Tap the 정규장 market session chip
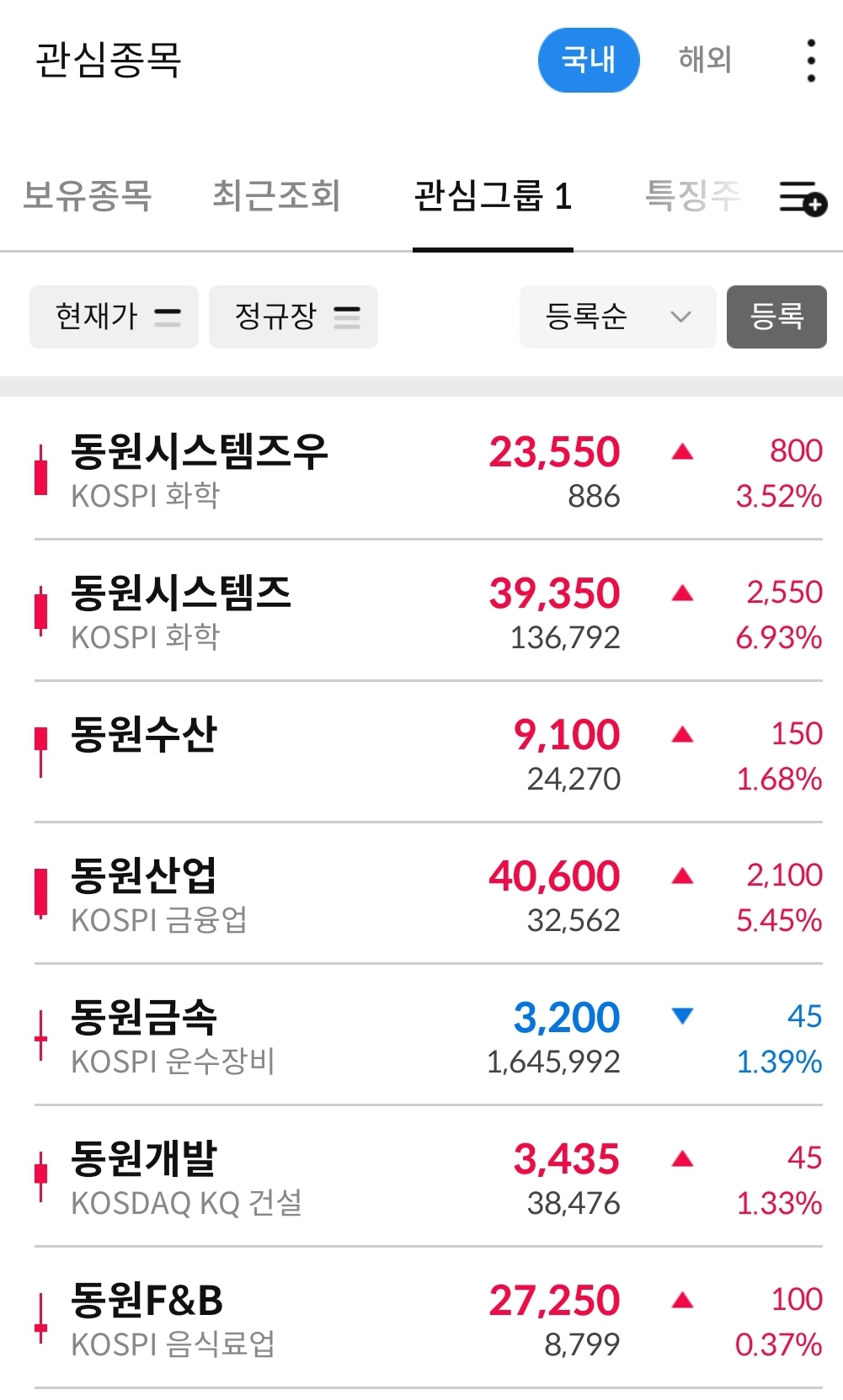This screenshot has width=843, height=1400. tap(293, 317)
